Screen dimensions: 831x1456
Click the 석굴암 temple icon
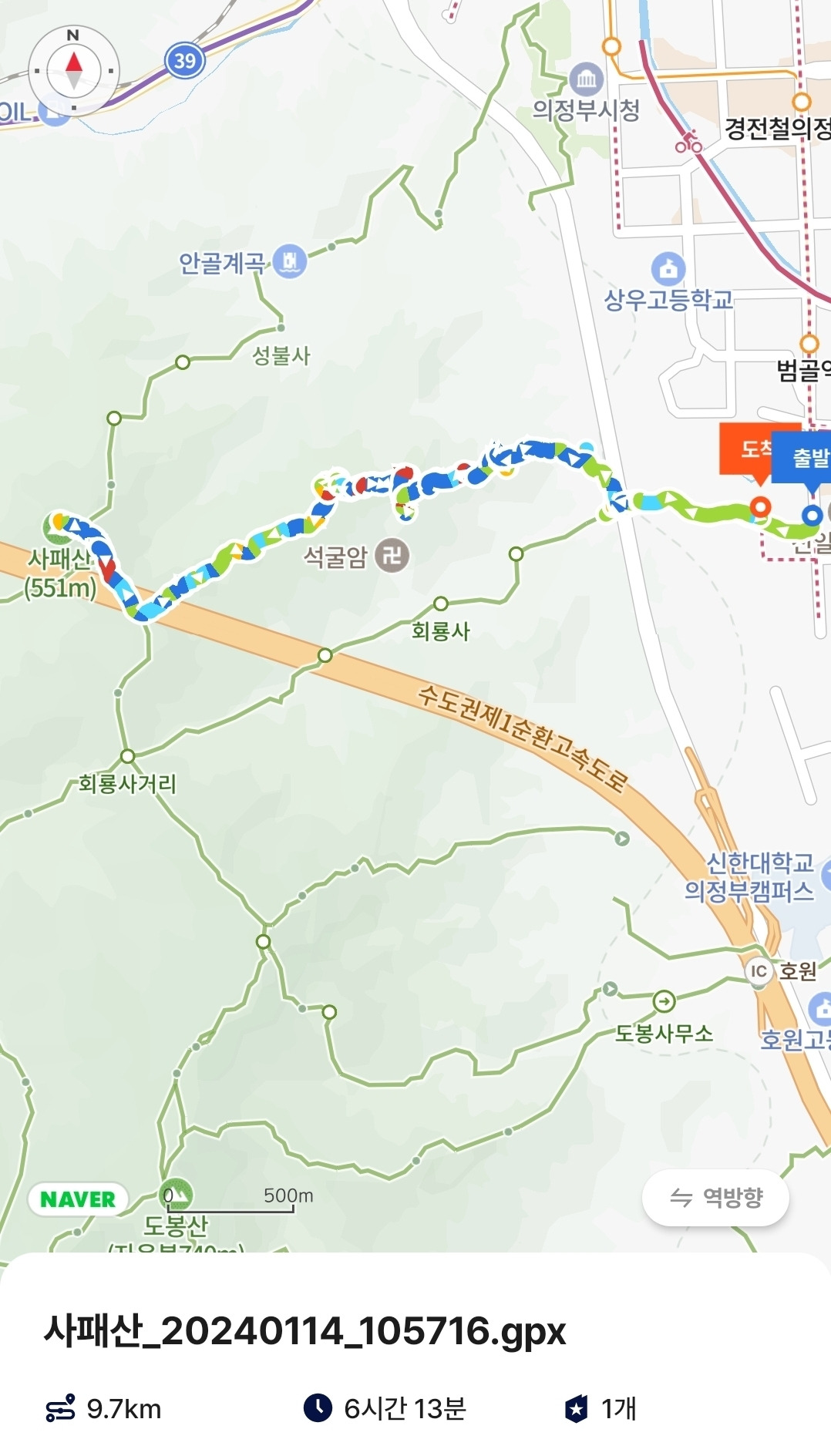[x=391, y=555]
